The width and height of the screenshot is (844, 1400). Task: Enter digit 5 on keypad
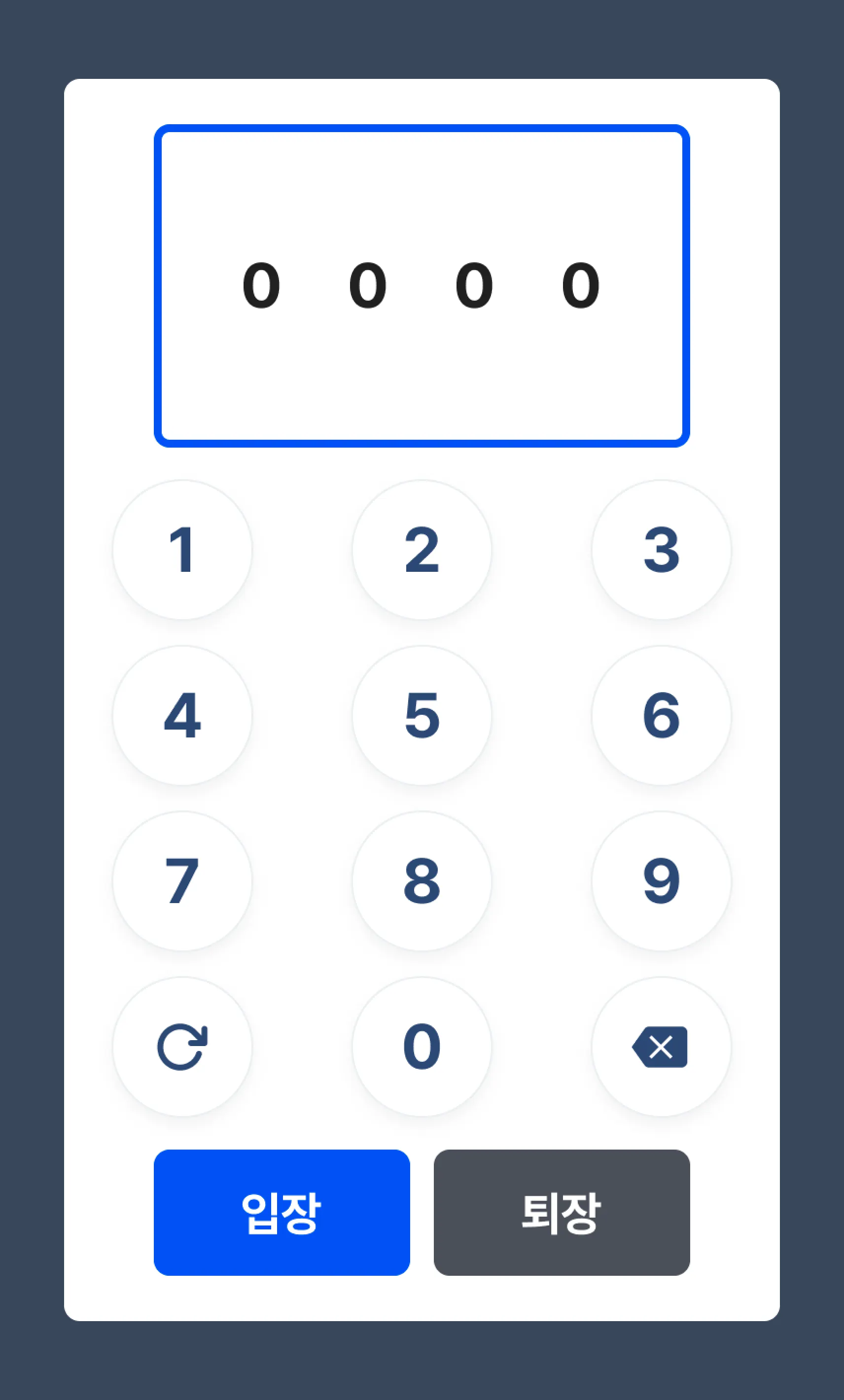pyautogui.click(x=422, y=715)
